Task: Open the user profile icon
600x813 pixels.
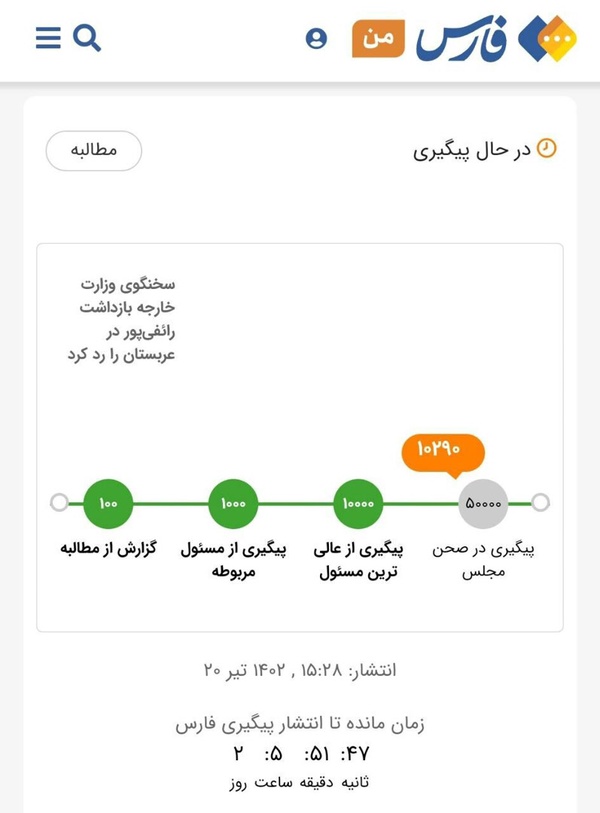Action: (316, 39)
